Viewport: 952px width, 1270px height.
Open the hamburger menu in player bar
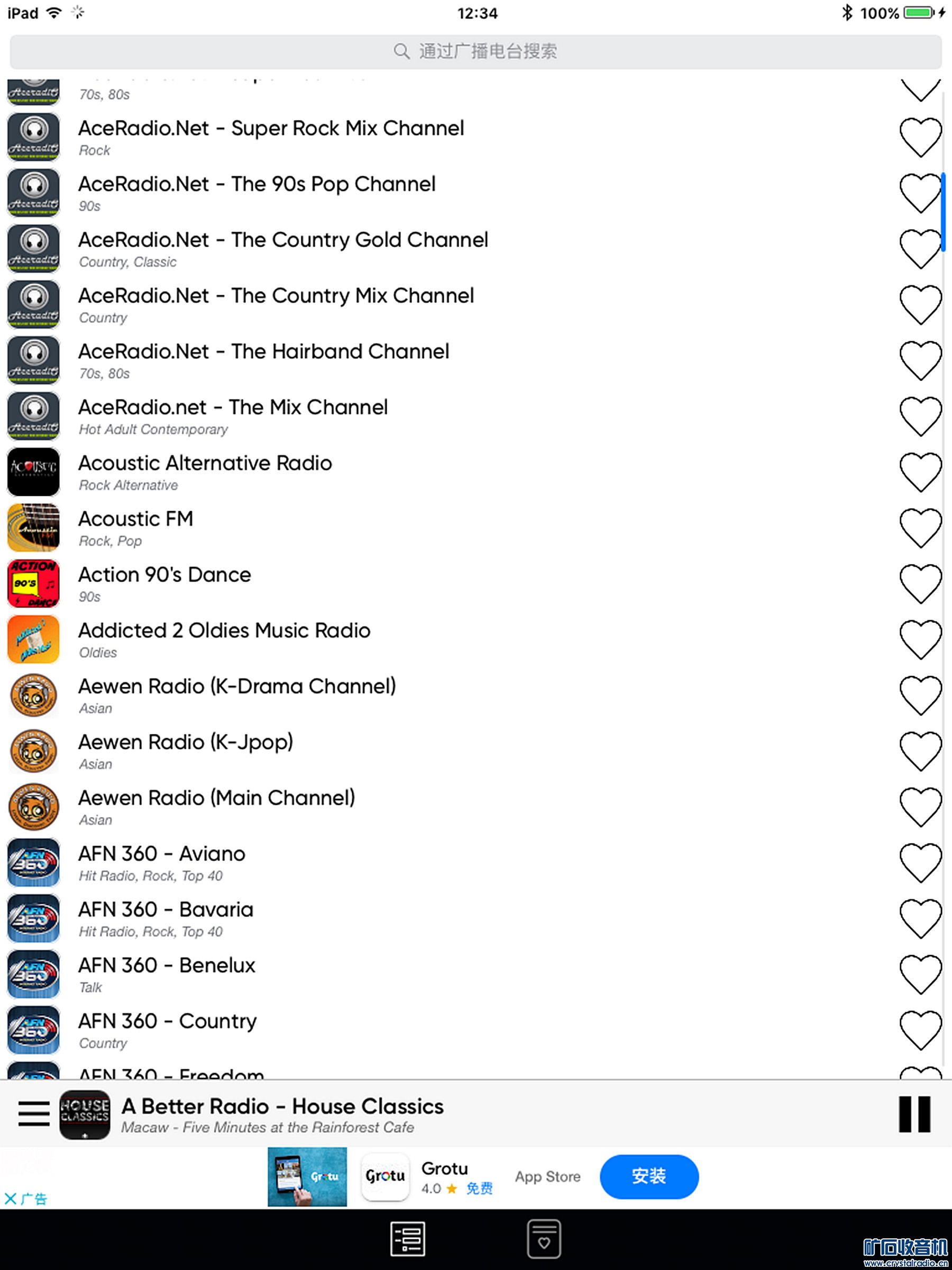tap(33, 1114)
